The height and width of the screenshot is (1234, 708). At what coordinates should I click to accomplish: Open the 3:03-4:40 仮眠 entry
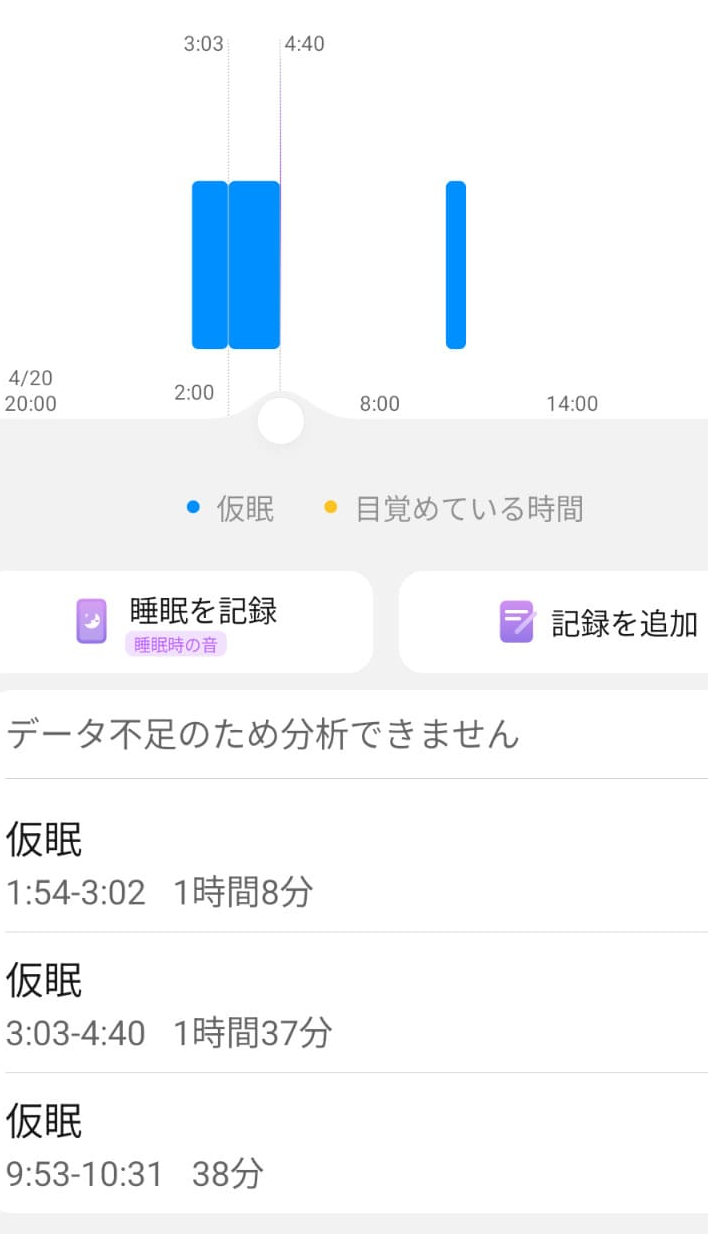coord(354,1004)
